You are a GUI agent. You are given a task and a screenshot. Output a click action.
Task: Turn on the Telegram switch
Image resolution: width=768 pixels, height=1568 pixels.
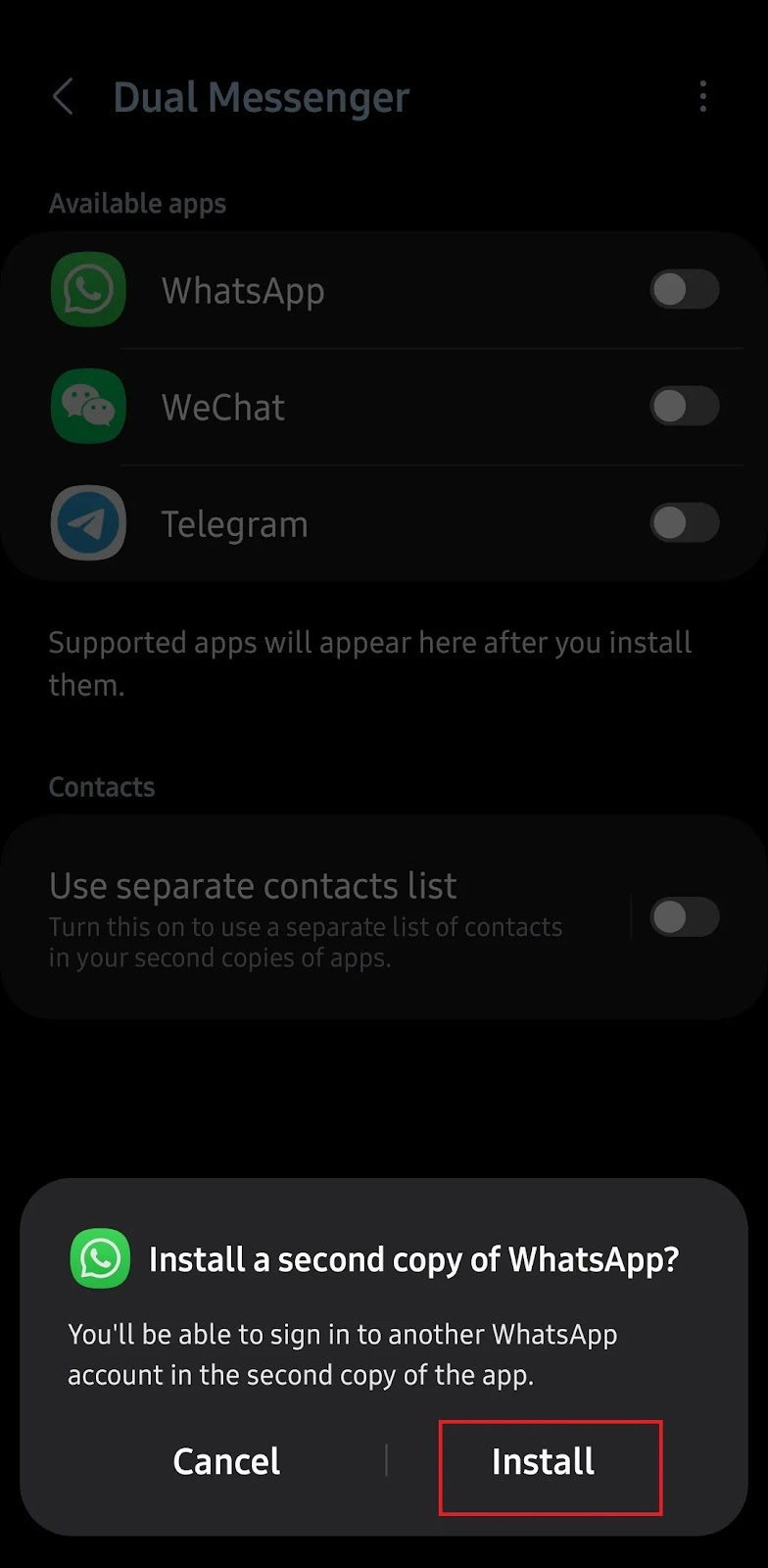click(684, 523)
